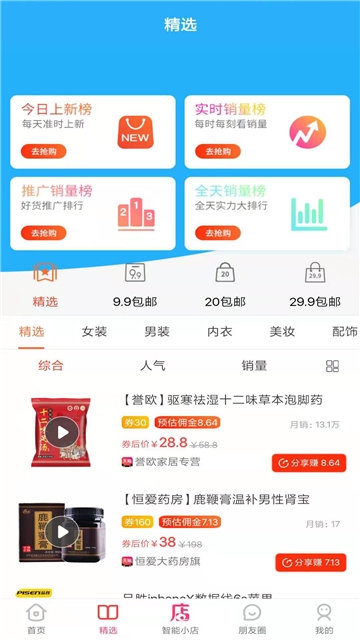This screenshot has height=640, width=360.
Task: Select the 美妆 category tab
Action: click(x=282, y=331)
